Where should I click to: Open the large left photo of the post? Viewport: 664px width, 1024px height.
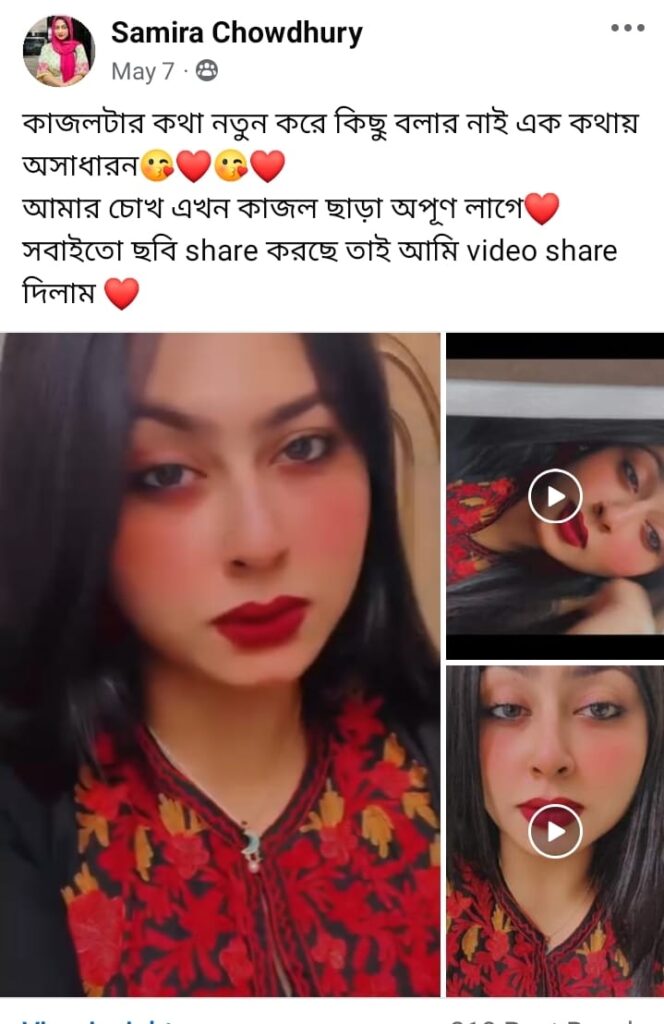coord(220,664)
